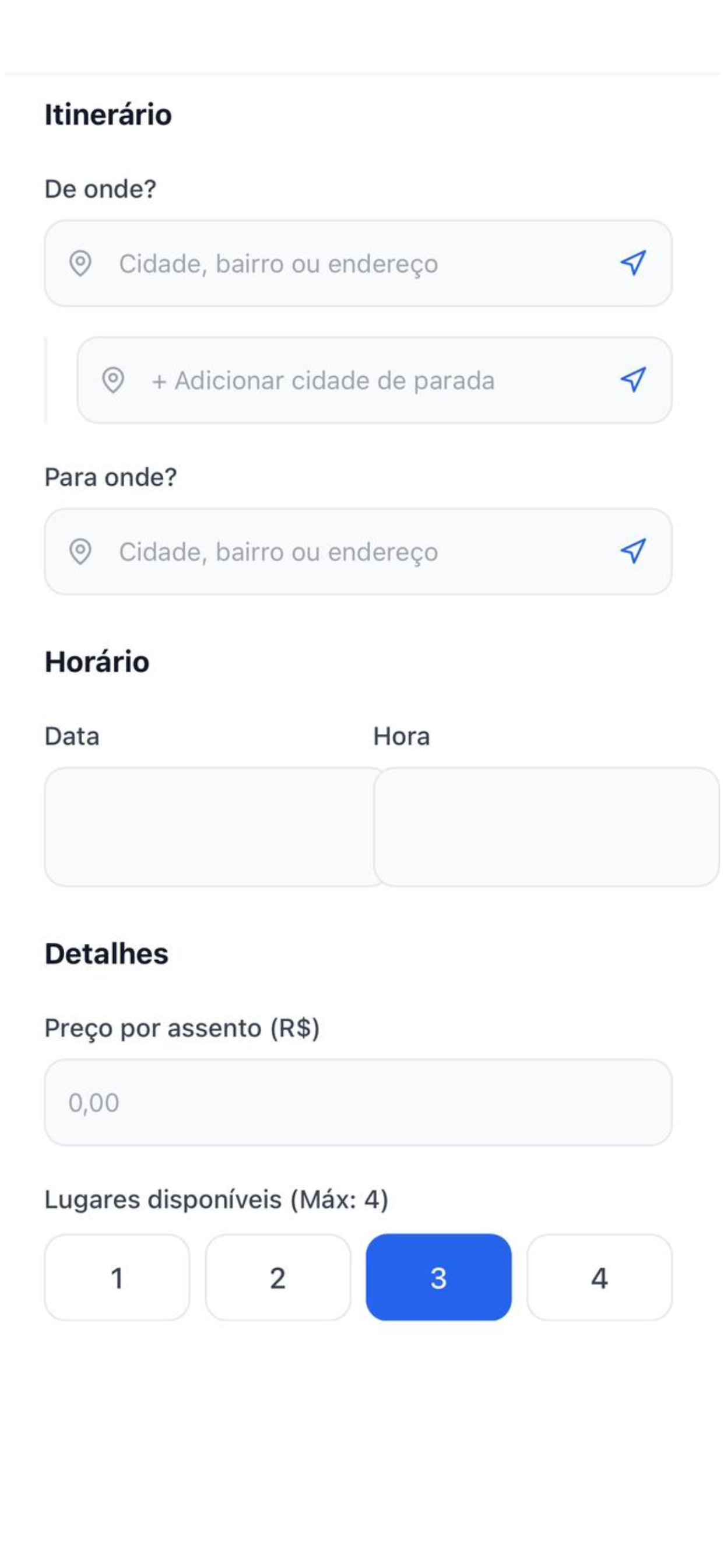Tap the 'Para onde?' address field
Viewport: 724px width, 1568px height.
(x=358, y=551)
